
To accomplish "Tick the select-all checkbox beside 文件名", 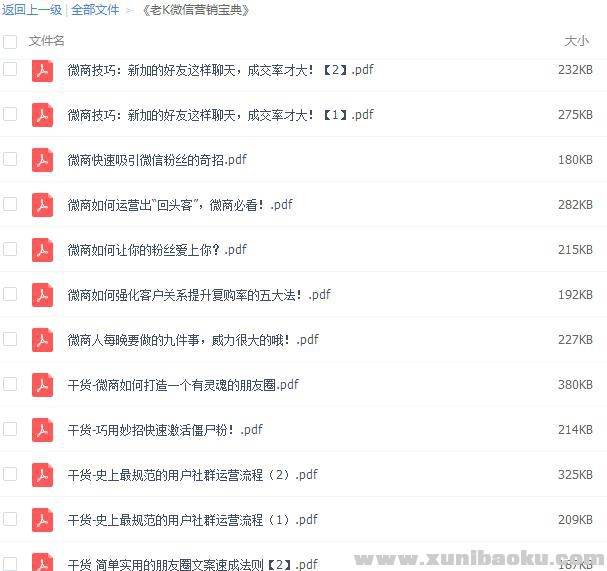I will 10,42.
